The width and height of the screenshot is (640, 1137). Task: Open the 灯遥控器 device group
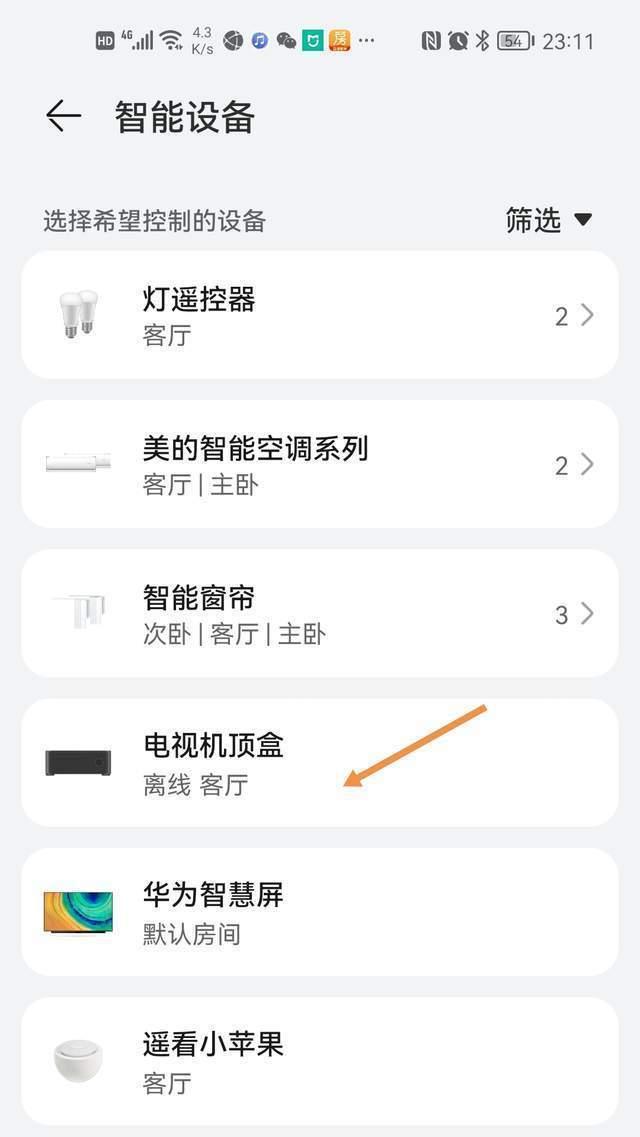point(320,315)
